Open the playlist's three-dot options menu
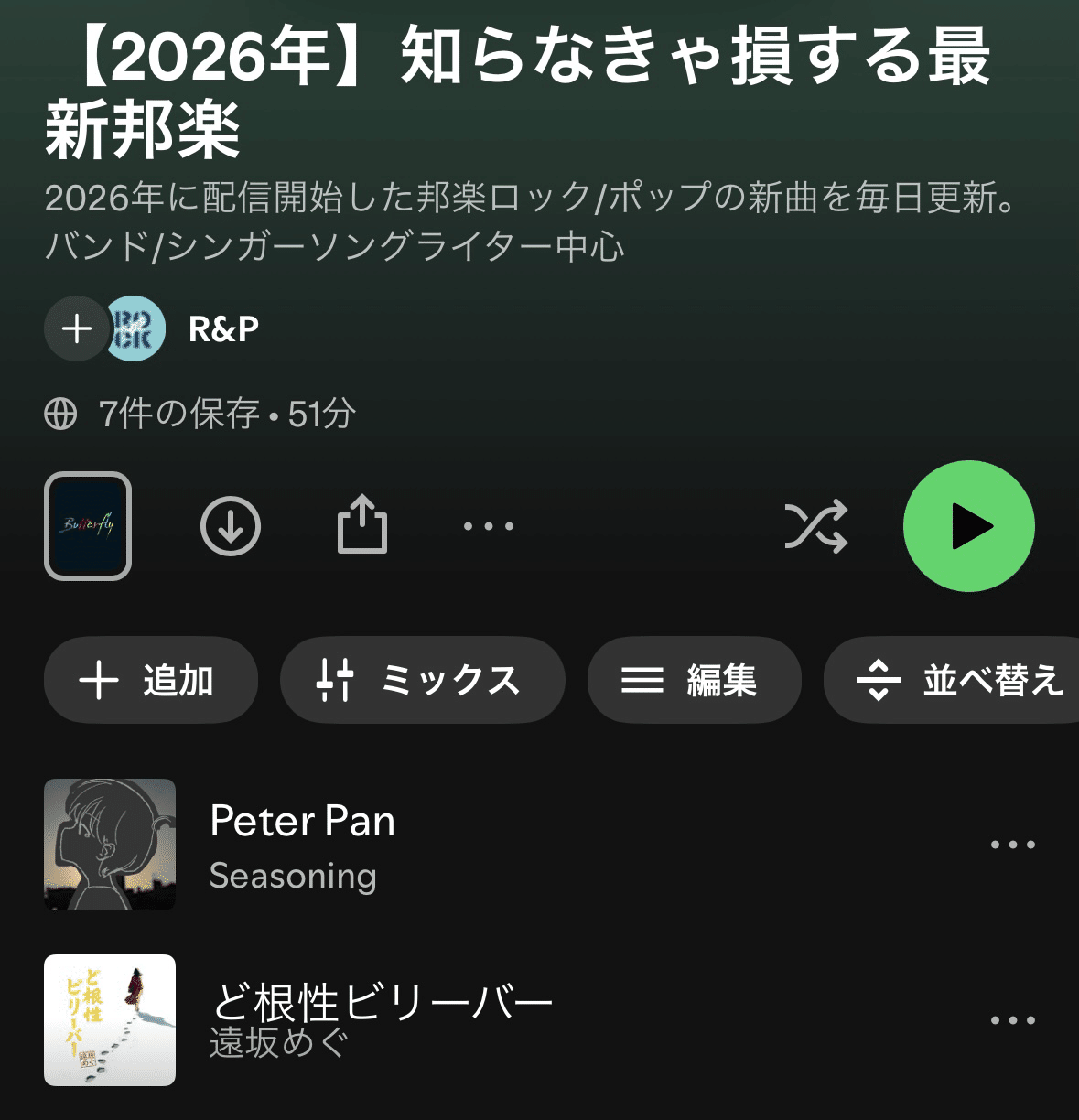The image size is (1079, 1120). click(488, 525)
